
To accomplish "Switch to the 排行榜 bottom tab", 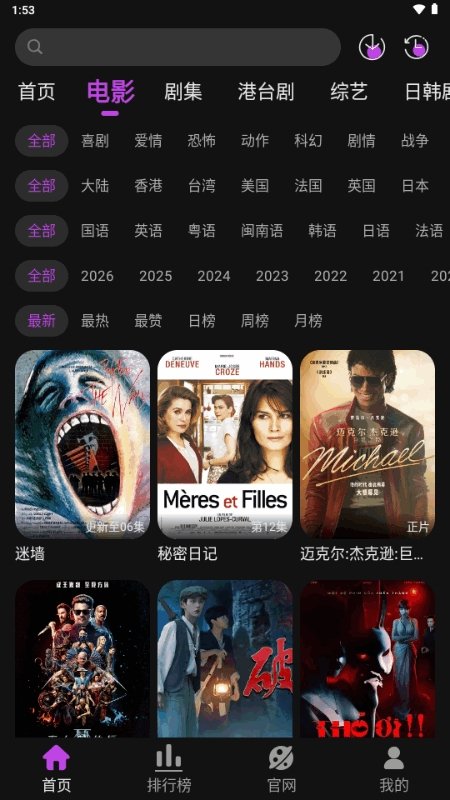I will pos(169,769).
